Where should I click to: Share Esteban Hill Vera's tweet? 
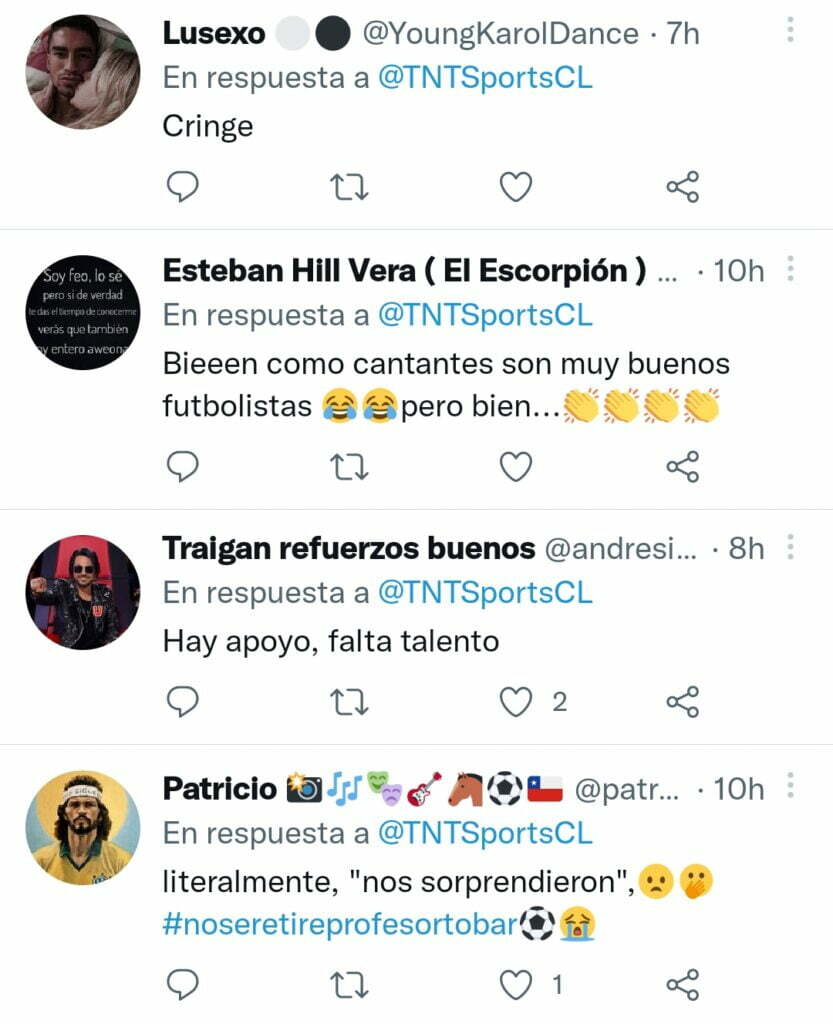coord(682,466)
